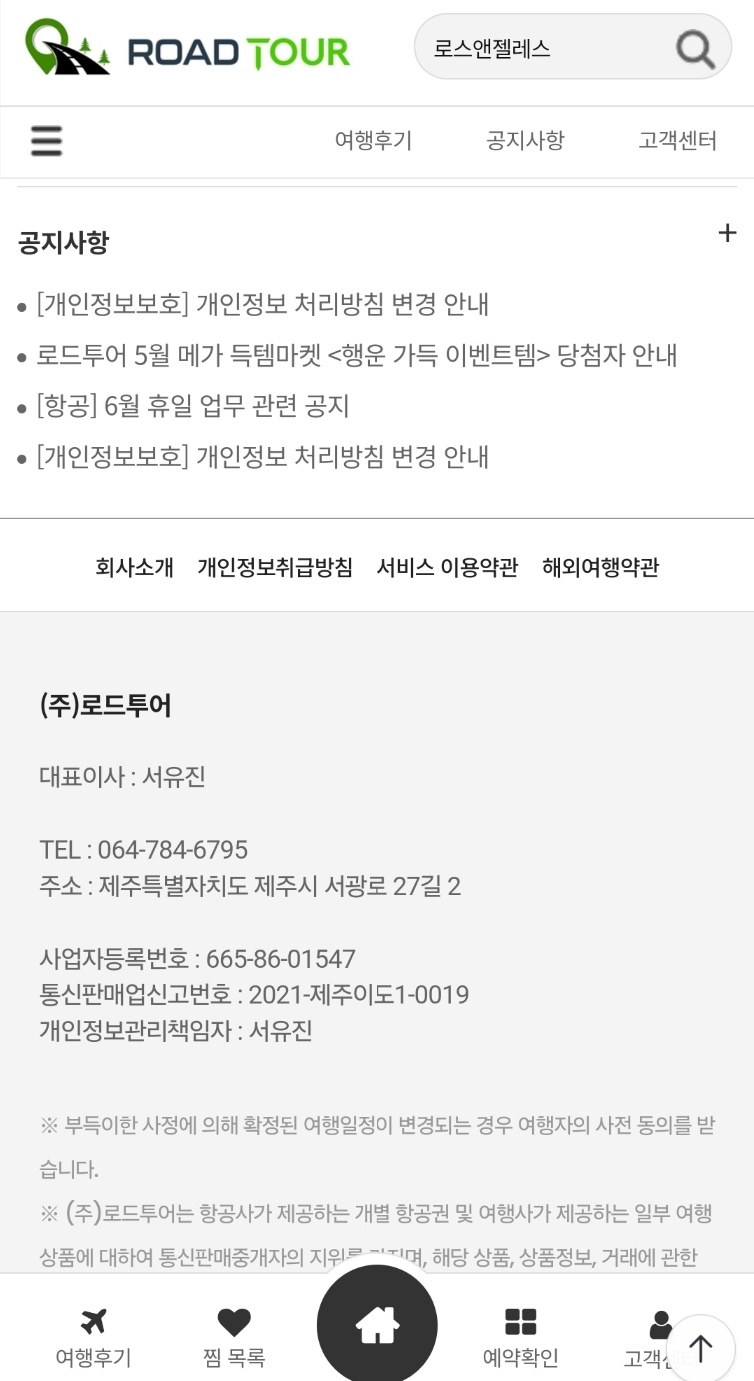Open the 5월 메가 득템마켓 당첨자 안내 notice

(x=357, y=355)
